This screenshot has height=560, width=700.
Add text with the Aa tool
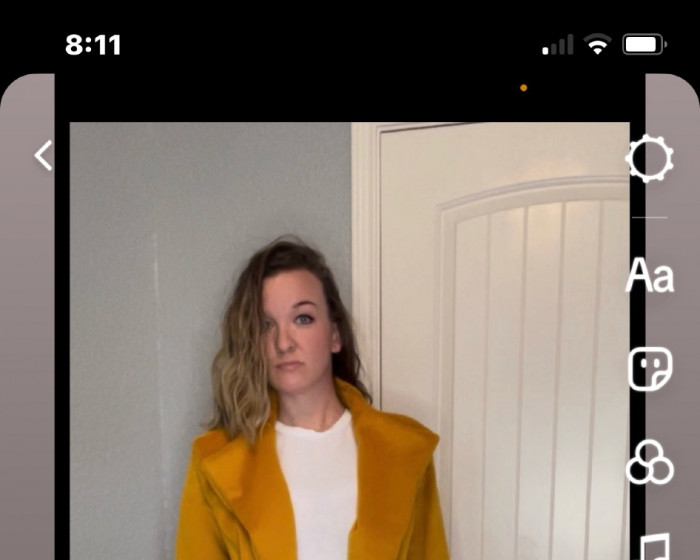coord(650,275)
